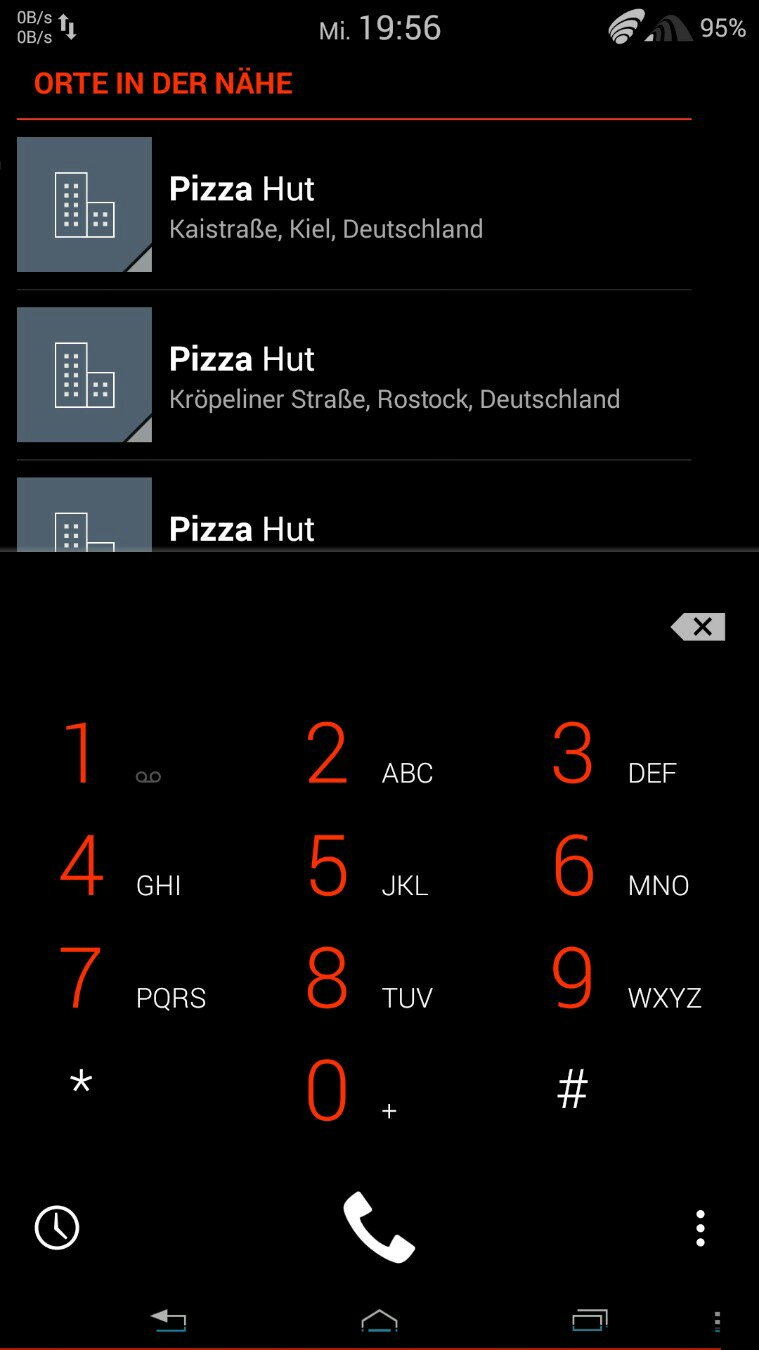The height and width of the screenshot is (1350, 759).
Task: Start the call with the phone button
Action: (x=379, y=1227)
